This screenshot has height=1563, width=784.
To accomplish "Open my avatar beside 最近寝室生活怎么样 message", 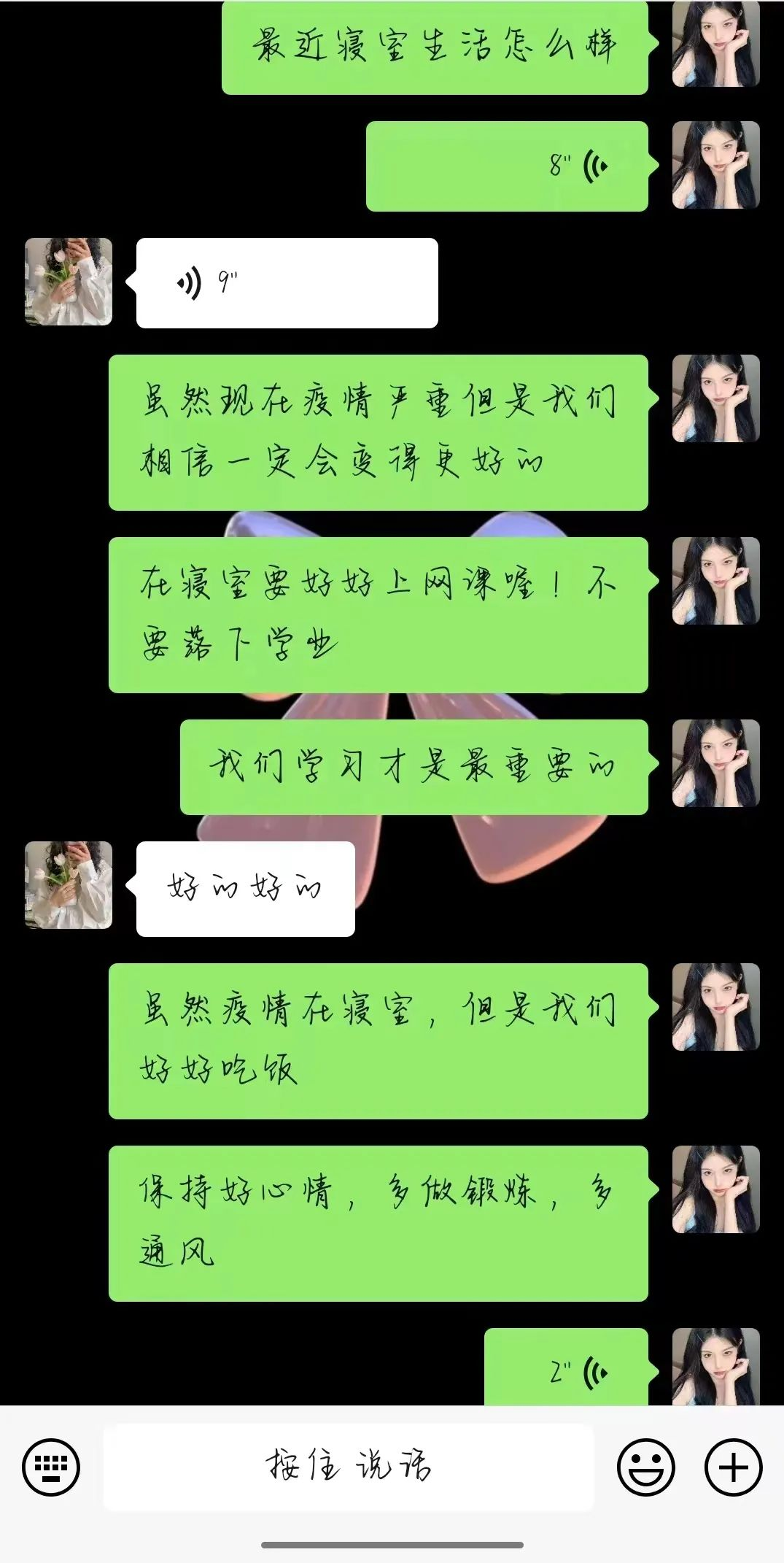I will coord(715,45).
